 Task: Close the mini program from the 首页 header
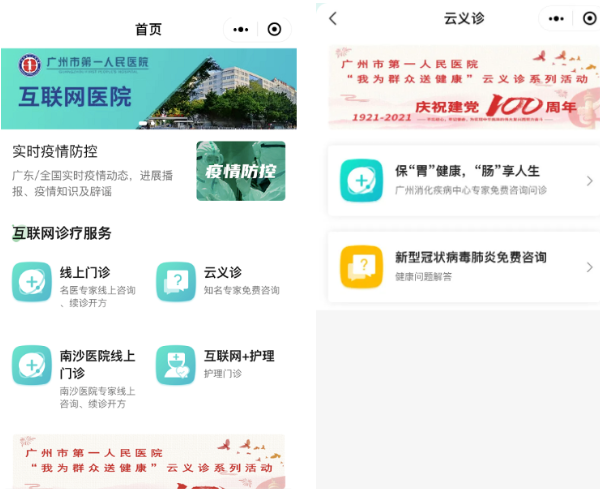(x=275, y=29)
